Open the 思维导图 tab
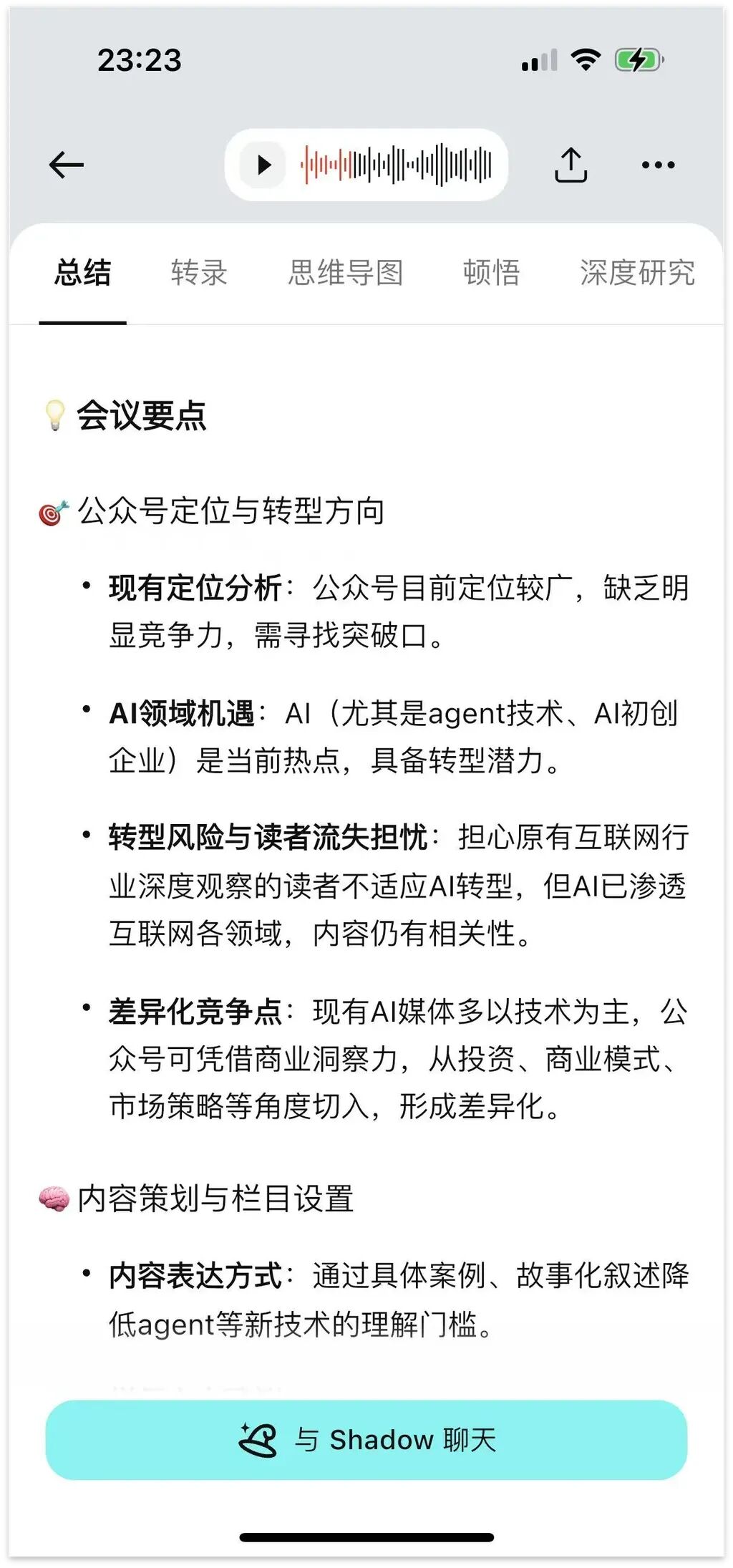The width and height of the screenshot is (733, 1568). point(346,273)
